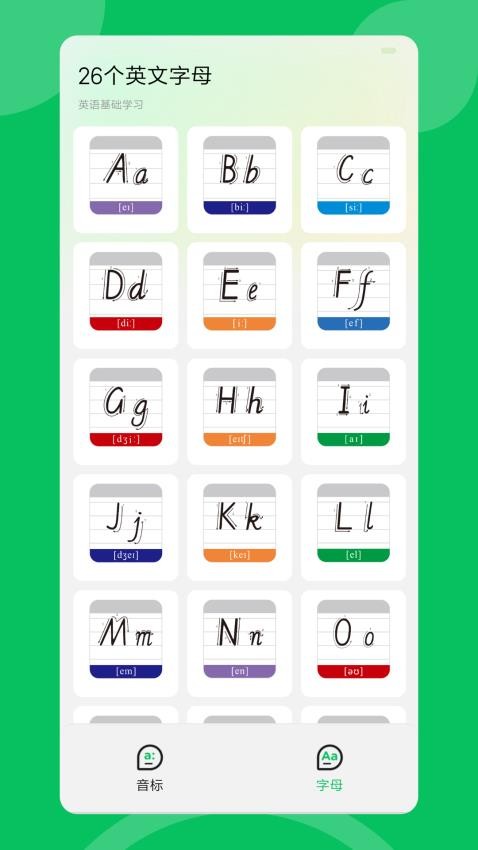Open the Bb letter card
The width and height of the screenshot is (478, 850).
pos(240,179)
